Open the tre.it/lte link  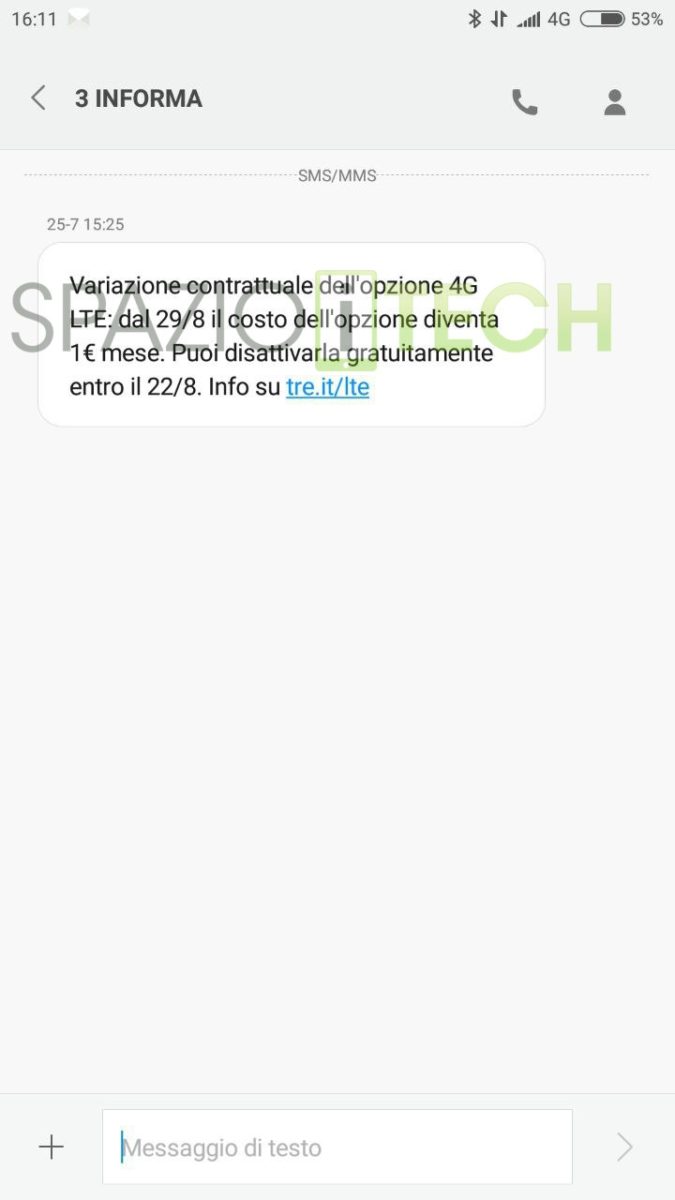[328, 387]
